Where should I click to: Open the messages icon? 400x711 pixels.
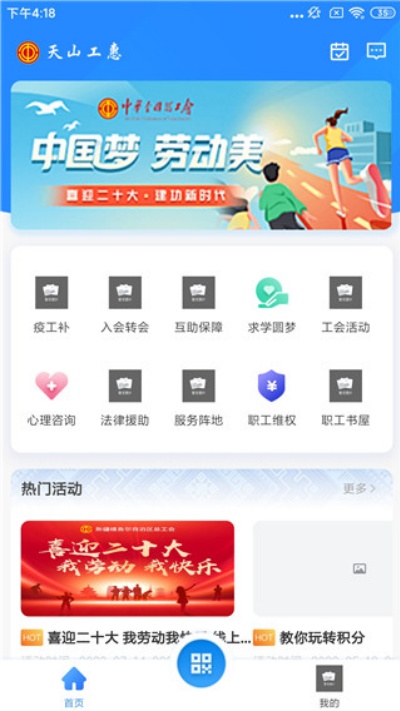[376, 51]
